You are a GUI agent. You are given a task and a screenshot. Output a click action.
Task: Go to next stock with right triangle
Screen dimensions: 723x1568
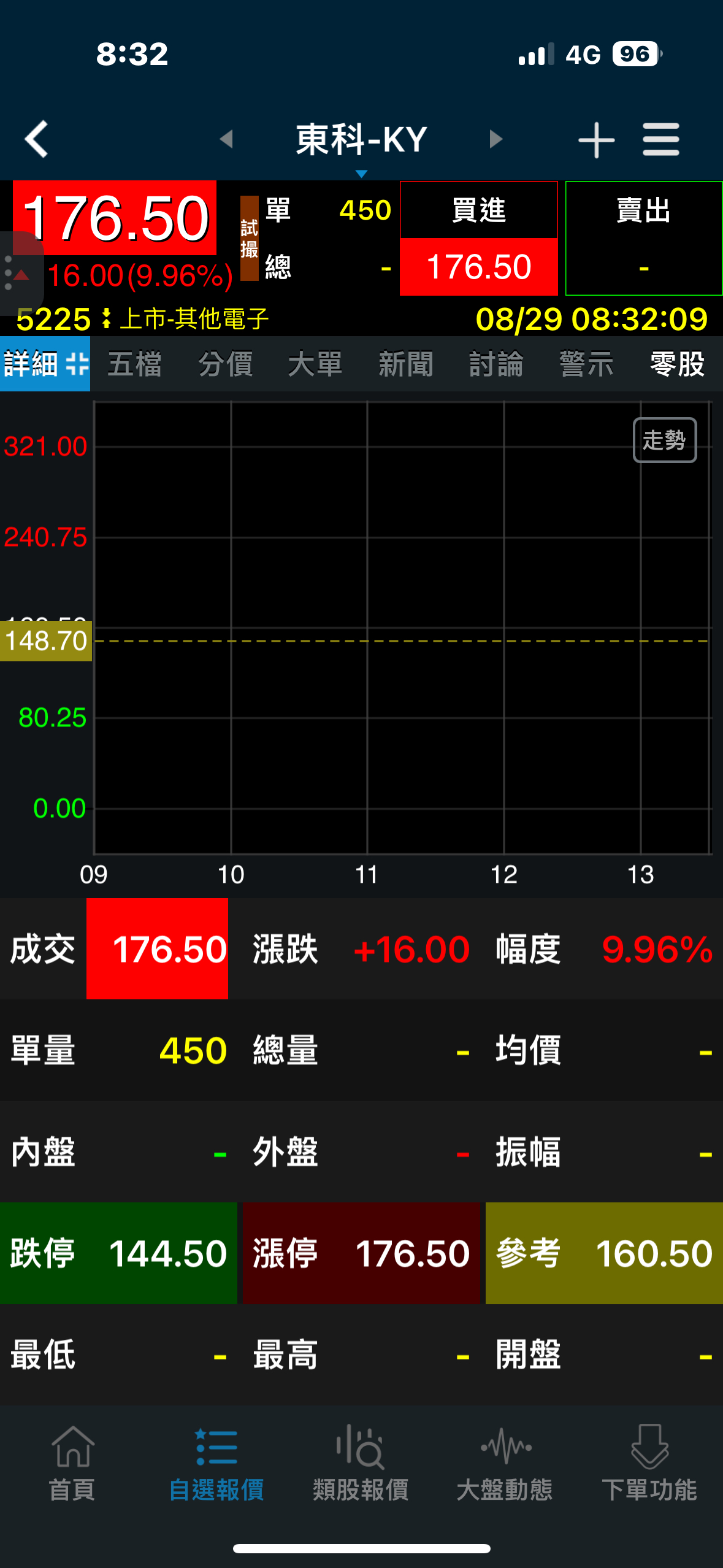[495, 139]
